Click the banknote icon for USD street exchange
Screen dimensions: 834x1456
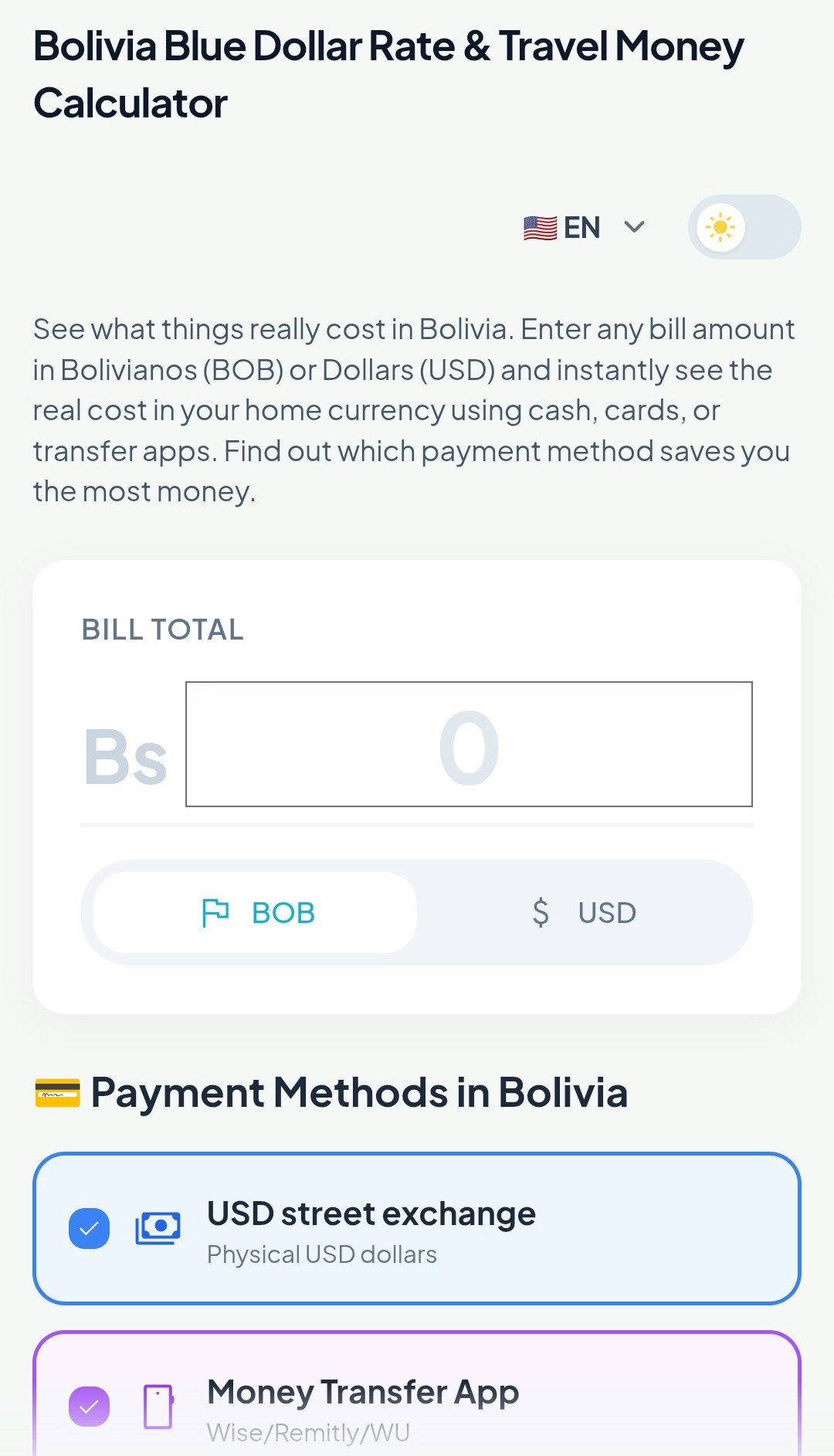click(157, 1227)
